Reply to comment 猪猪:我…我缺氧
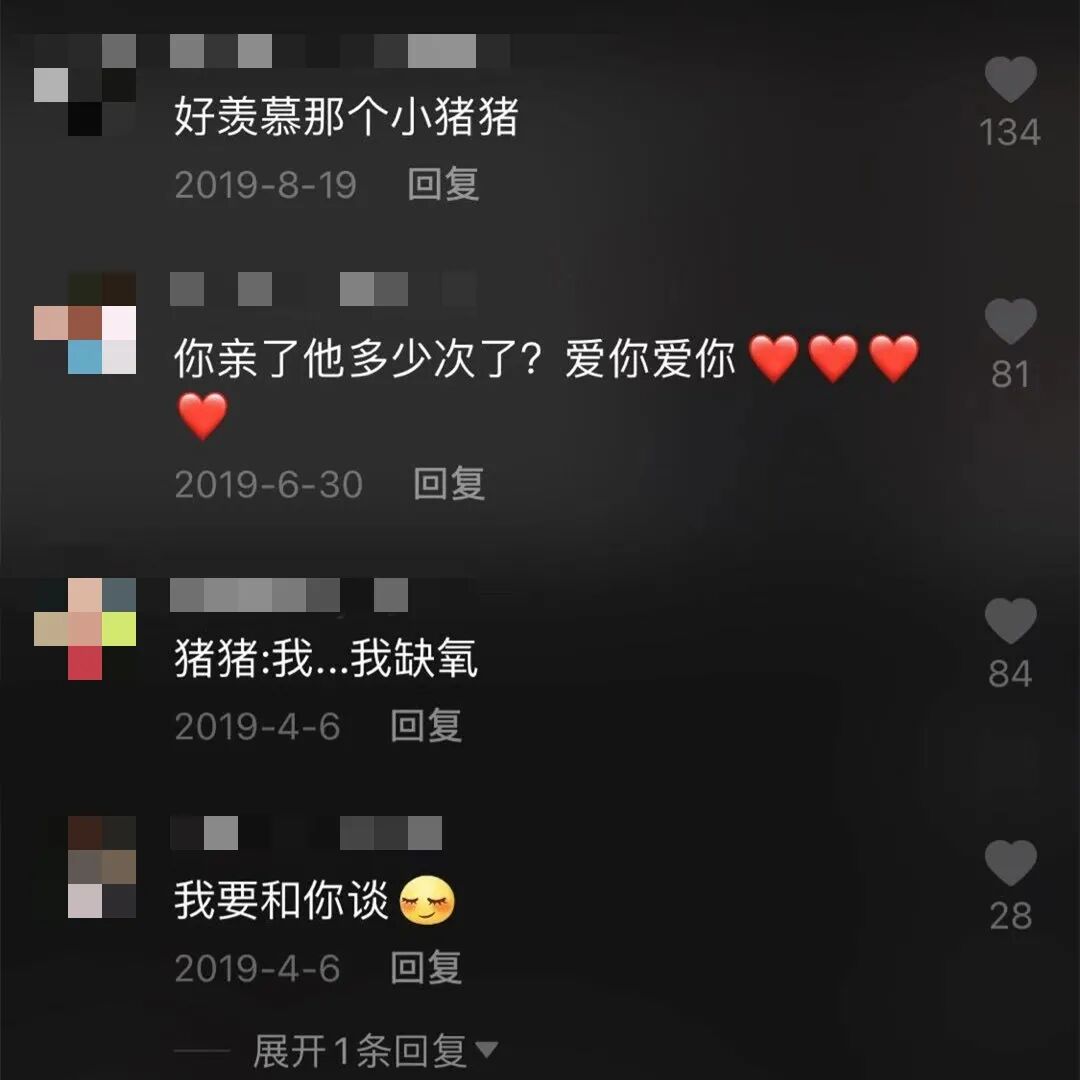Viewport: 1080px width, 1080px height. 426,726
